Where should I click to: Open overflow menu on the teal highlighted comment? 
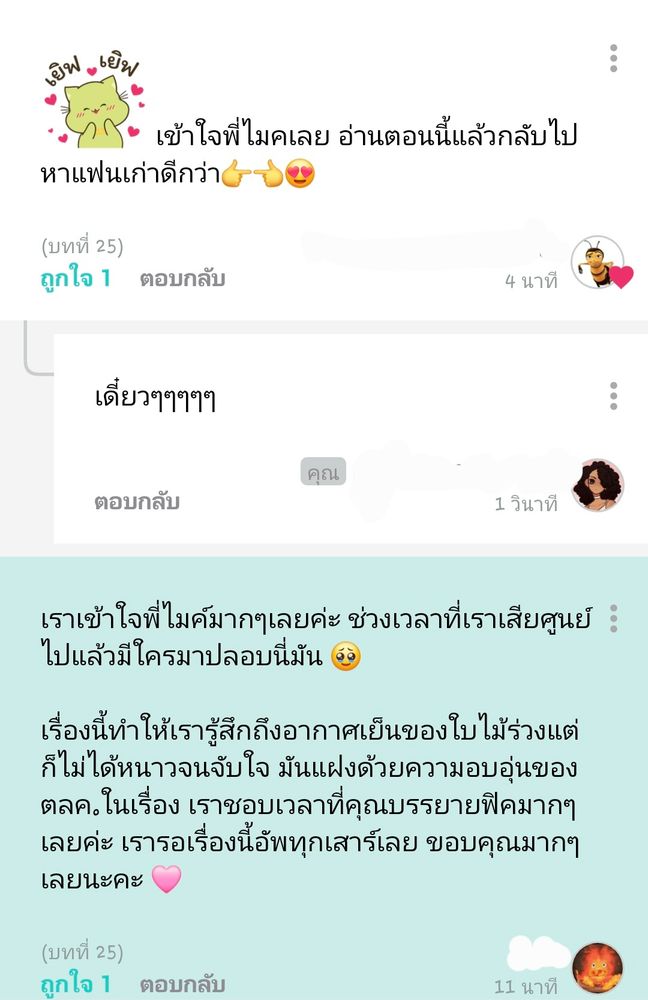(613, 618)
